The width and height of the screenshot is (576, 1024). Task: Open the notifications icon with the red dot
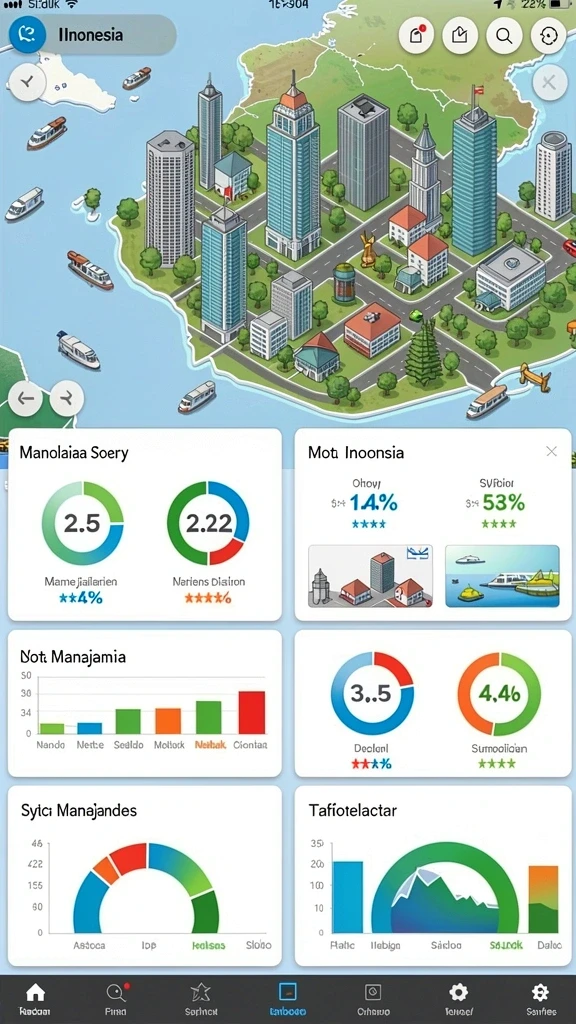(416, 35)
